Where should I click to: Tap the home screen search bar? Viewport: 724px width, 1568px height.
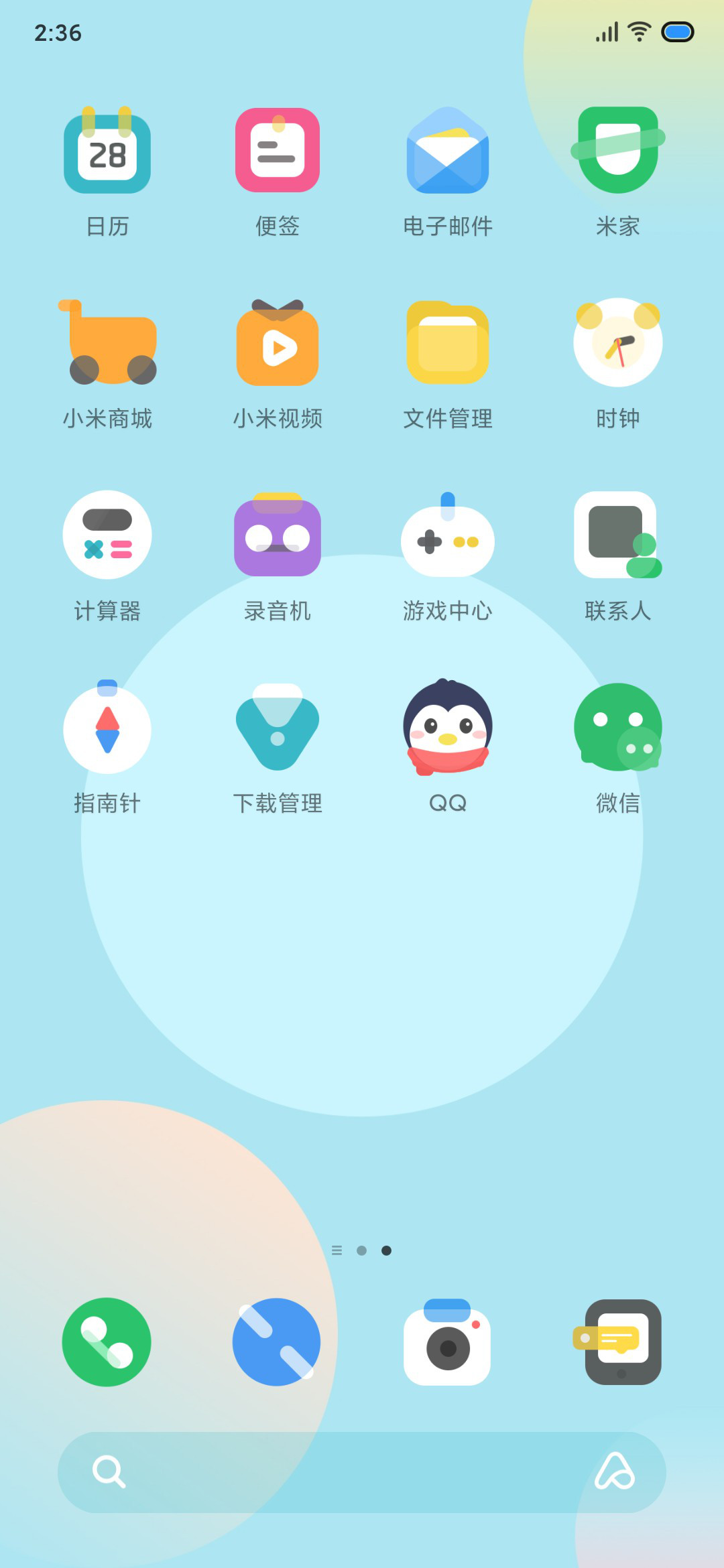pyautogui.click(x=362, y=1472)
